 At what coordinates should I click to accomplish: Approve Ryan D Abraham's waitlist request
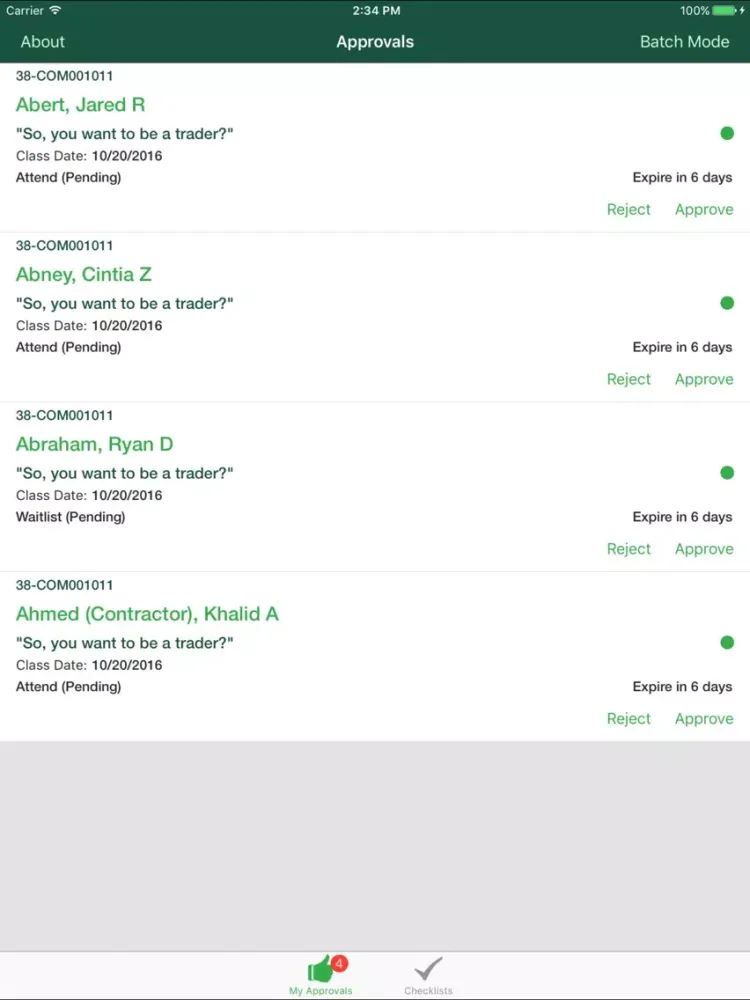tap(703, 549)
